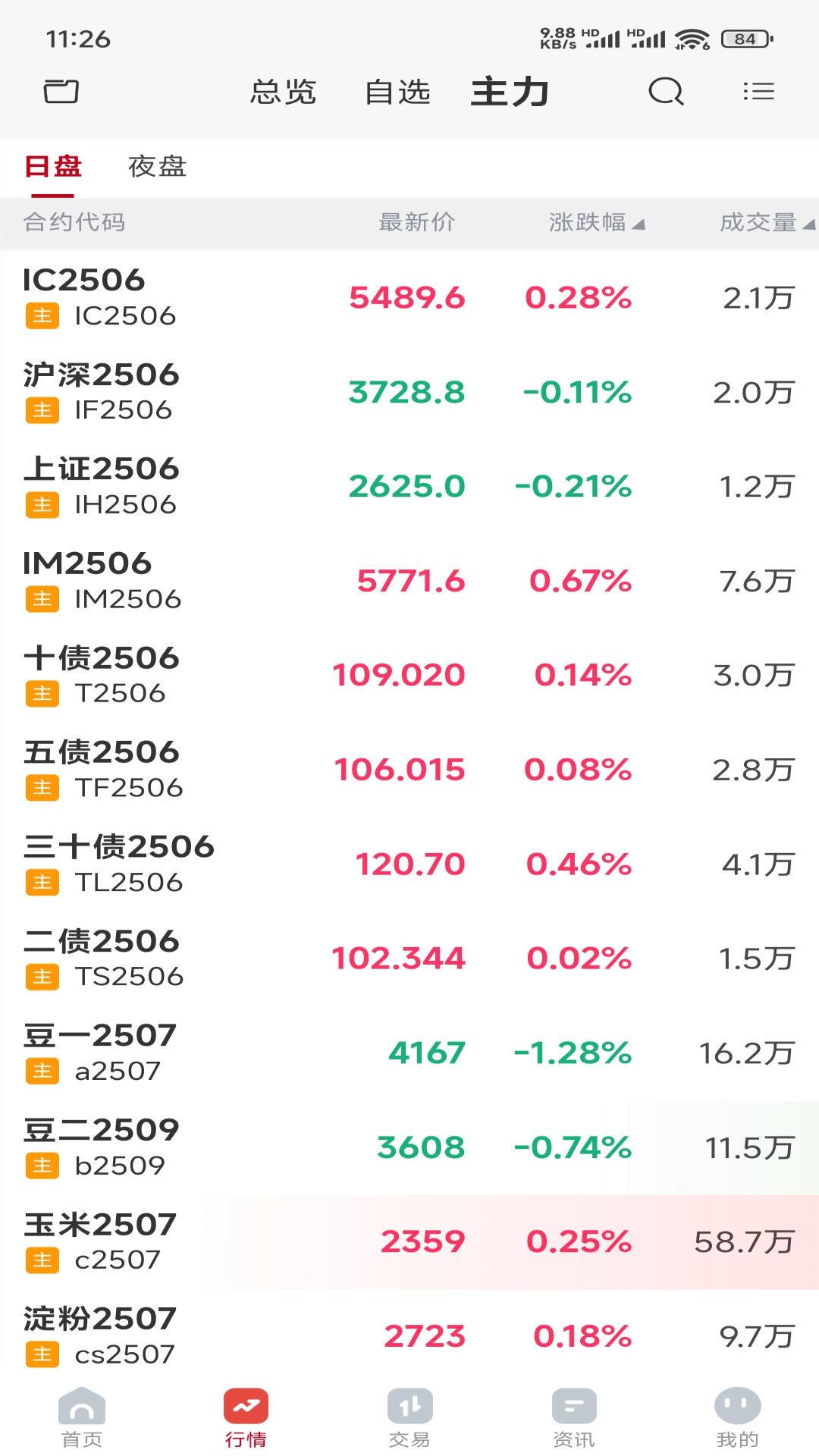Viewport: 819px width, 1456px height.
Task: Open the search icon at top
Action: click(664, 92)
